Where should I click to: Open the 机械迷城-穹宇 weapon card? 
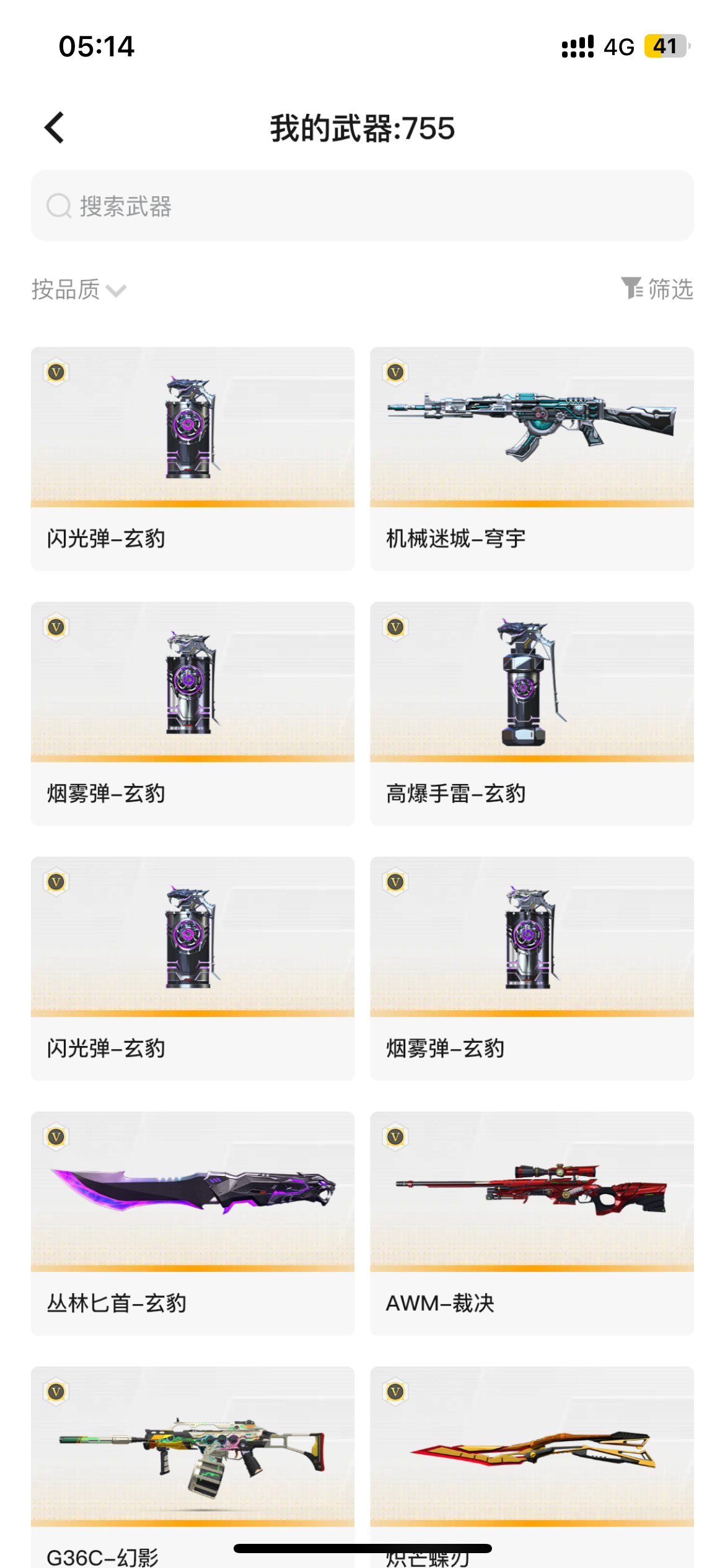coord(532,458)
